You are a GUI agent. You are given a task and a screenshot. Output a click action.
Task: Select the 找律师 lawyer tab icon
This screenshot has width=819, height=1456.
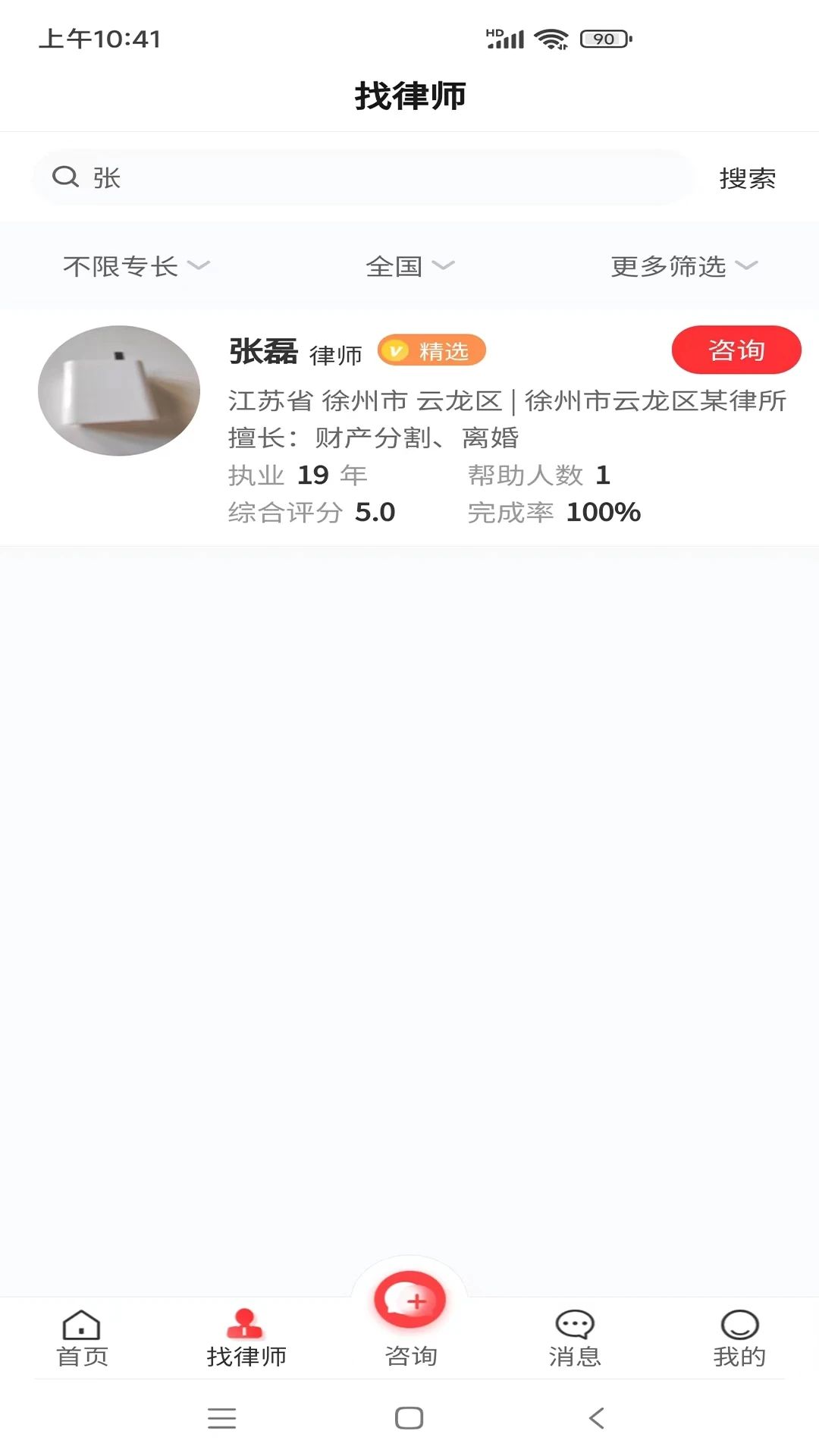[244, 1325]
